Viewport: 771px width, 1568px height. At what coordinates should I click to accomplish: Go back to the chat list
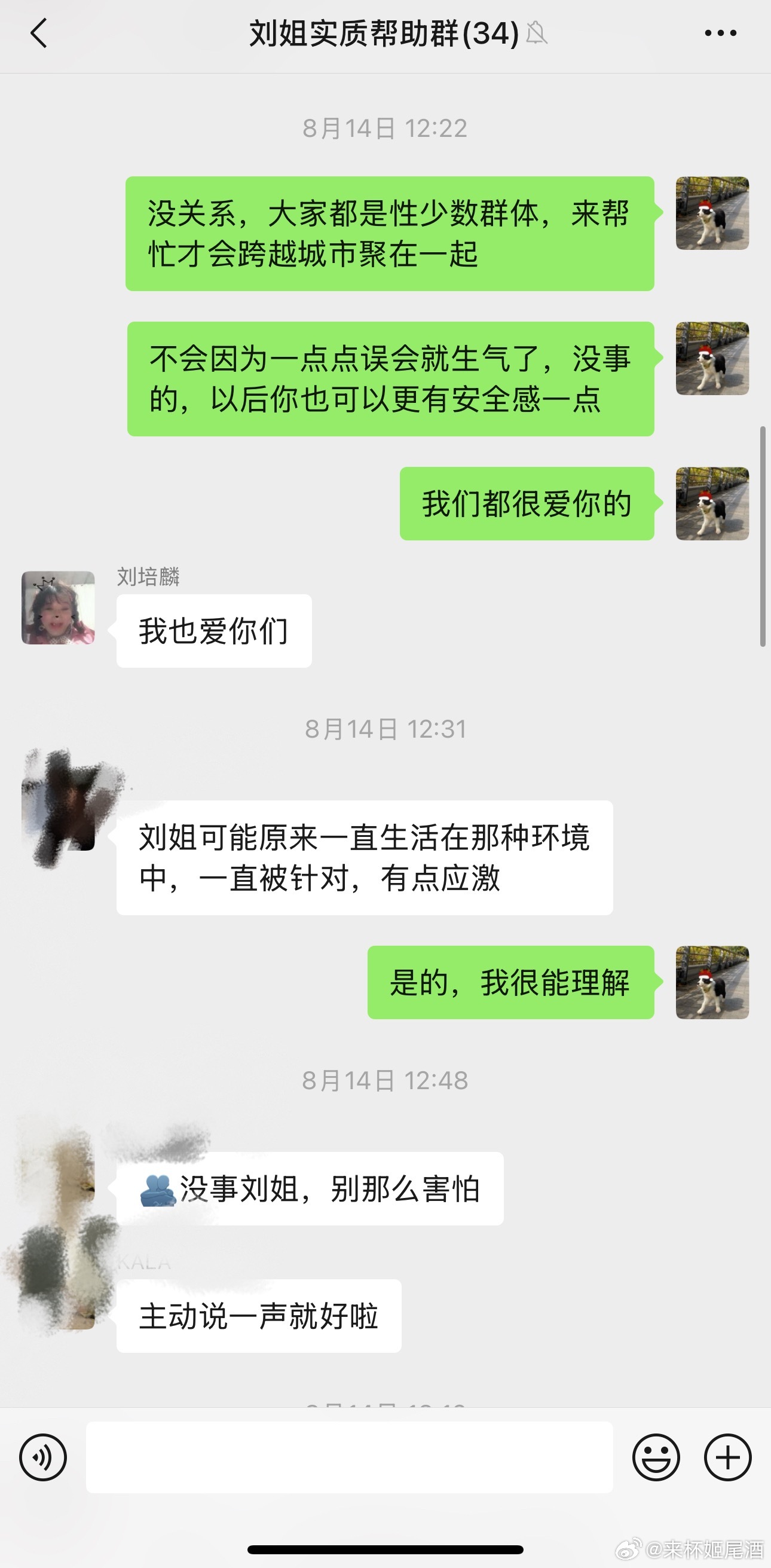point(39,33)
